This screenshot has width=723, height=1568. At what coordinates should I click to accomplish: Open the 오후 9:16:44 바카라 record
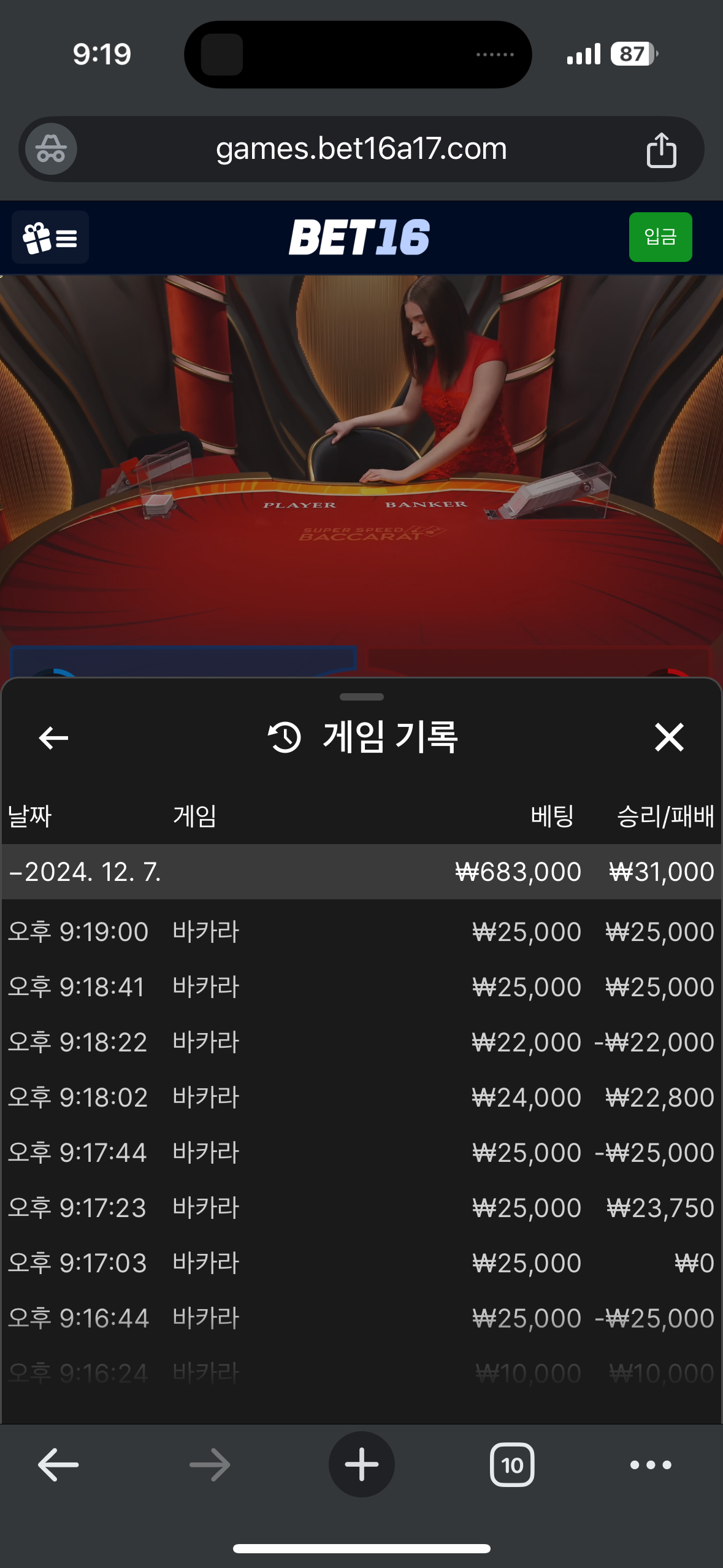(x=361, y=1318)
